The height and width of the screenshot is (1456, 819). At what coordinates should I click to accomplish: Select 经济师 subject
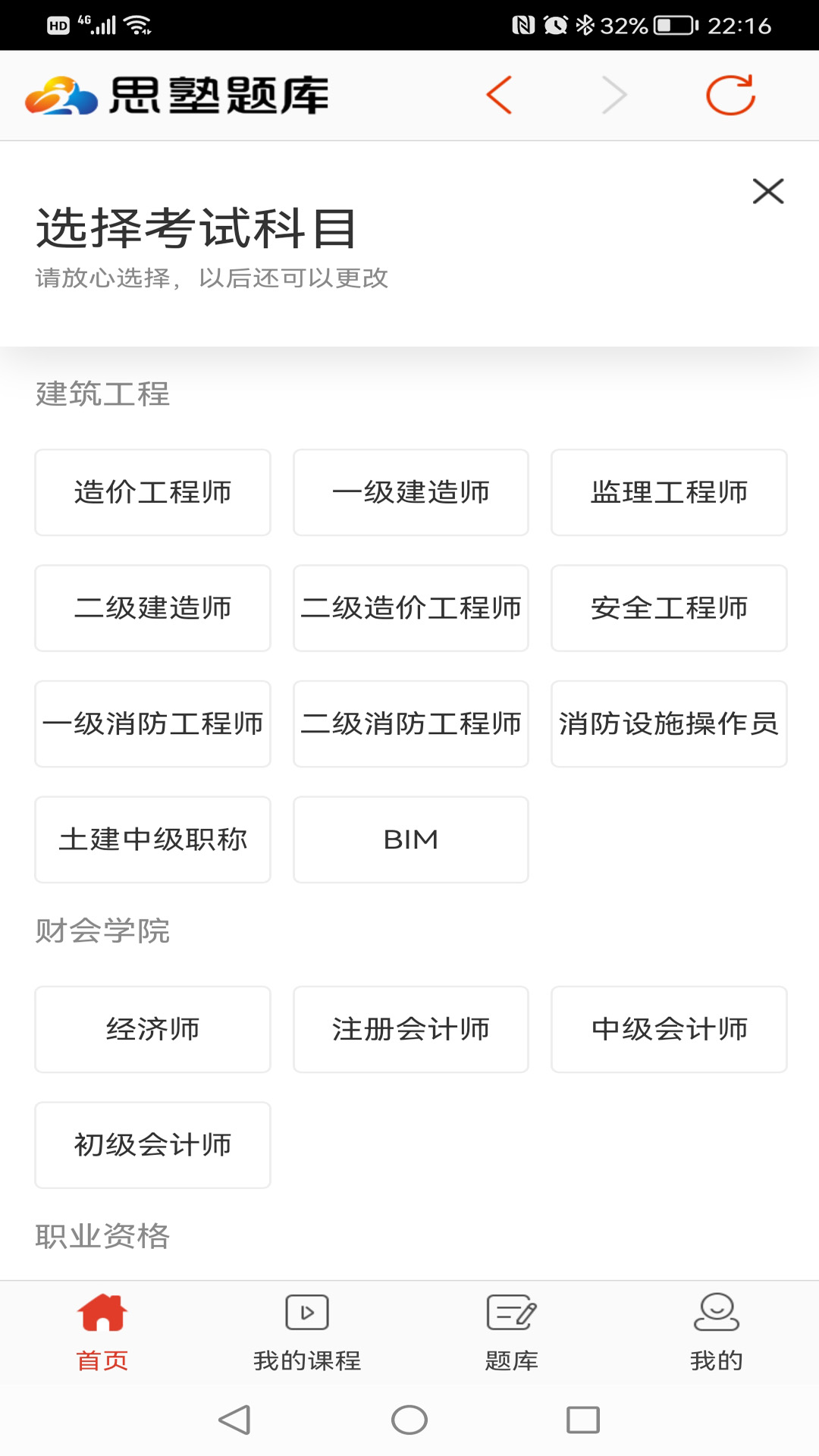(152, 1029)
